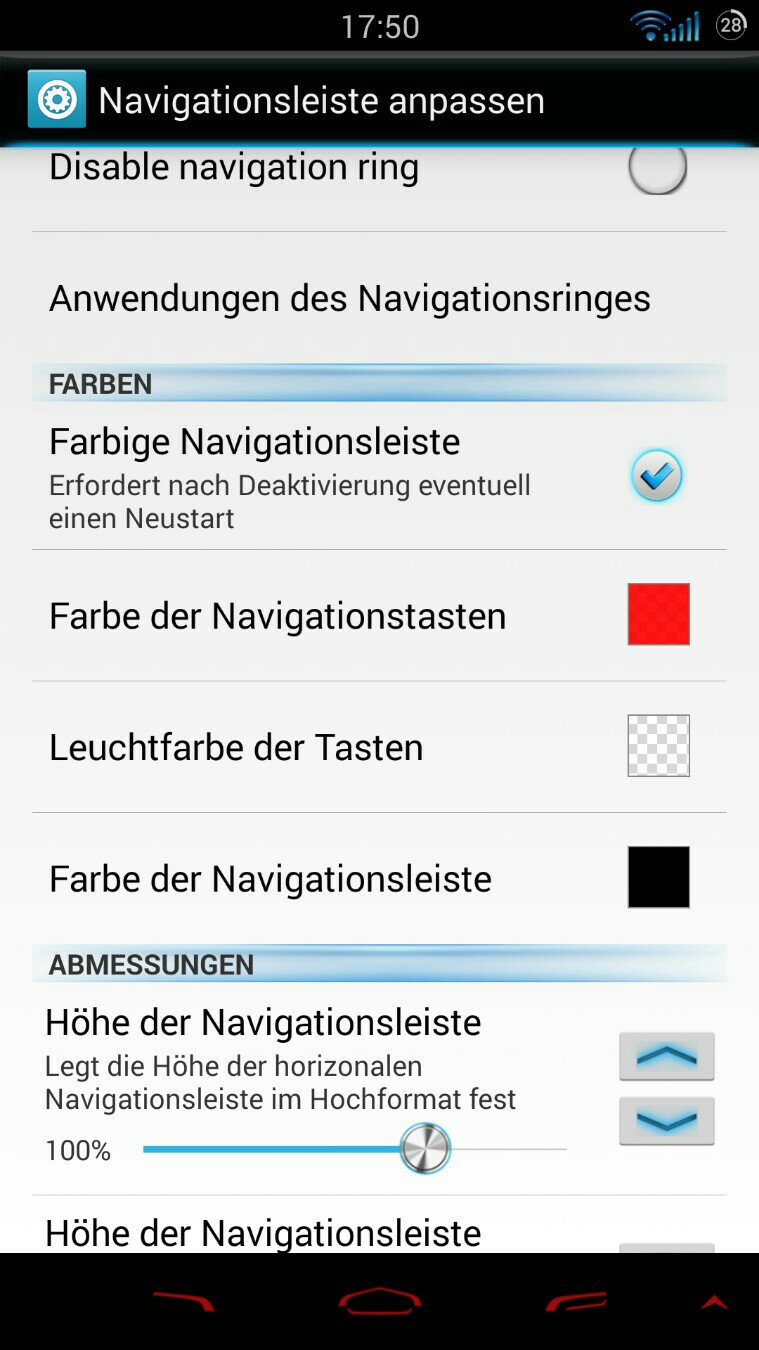Viewport: 759px width, 1350px height.
Task: Tap the Höhe der Navigationsleiste slider knob
Action: tap(425, 1149)
